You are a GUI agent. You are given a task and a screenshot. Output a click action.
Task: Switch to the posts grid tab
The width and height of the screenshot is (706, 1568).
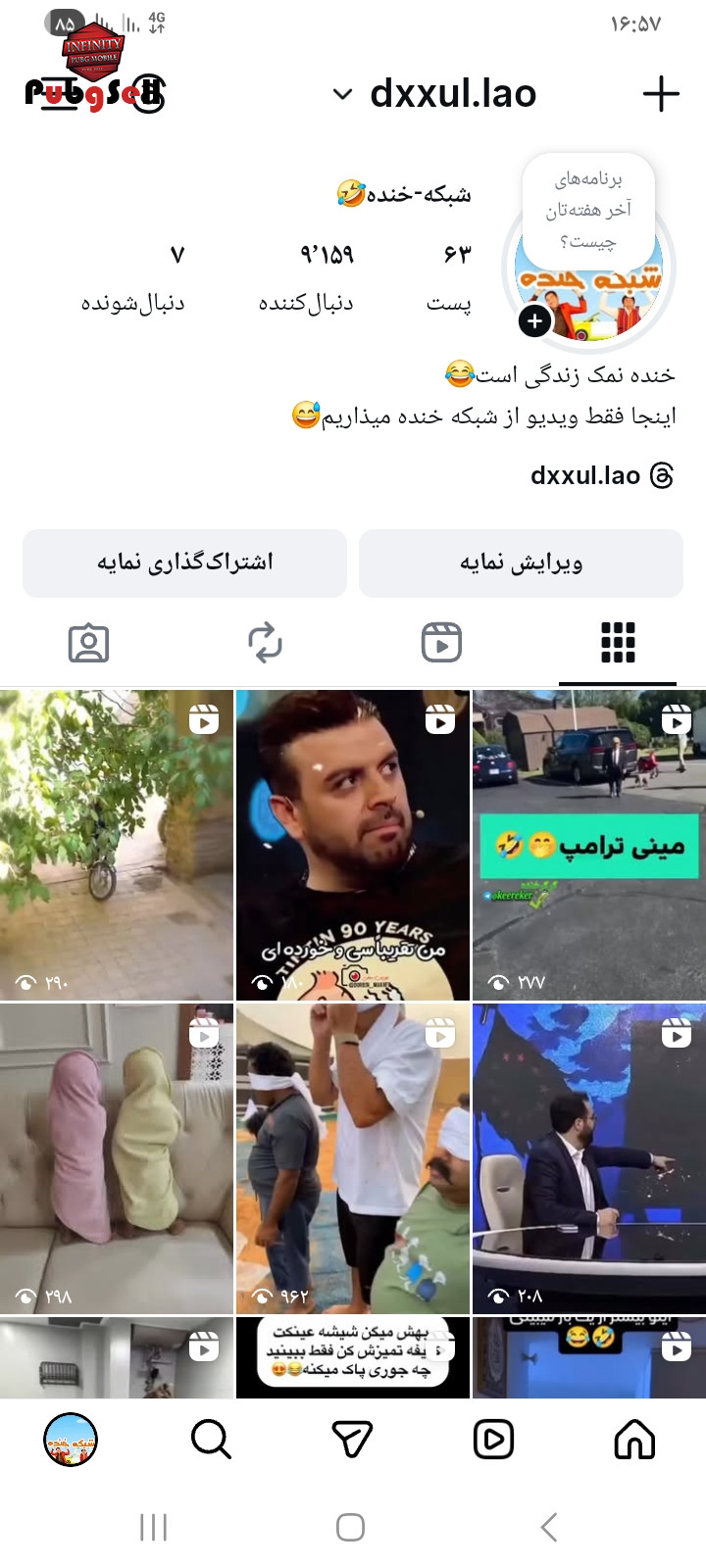(x=618, y=643)
